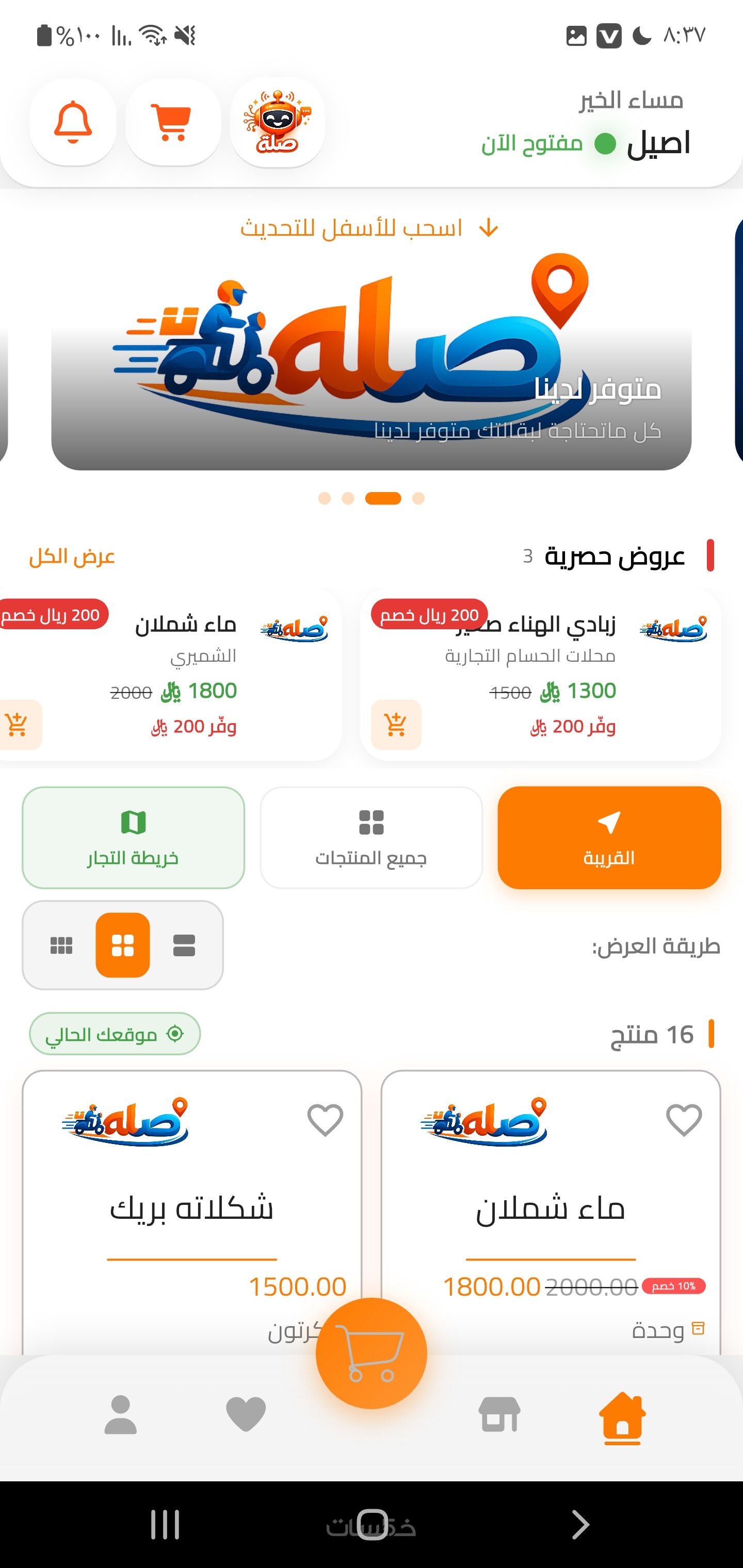
Task: Open خريطة التجار merchants map
Action: (x=133, y=838)
